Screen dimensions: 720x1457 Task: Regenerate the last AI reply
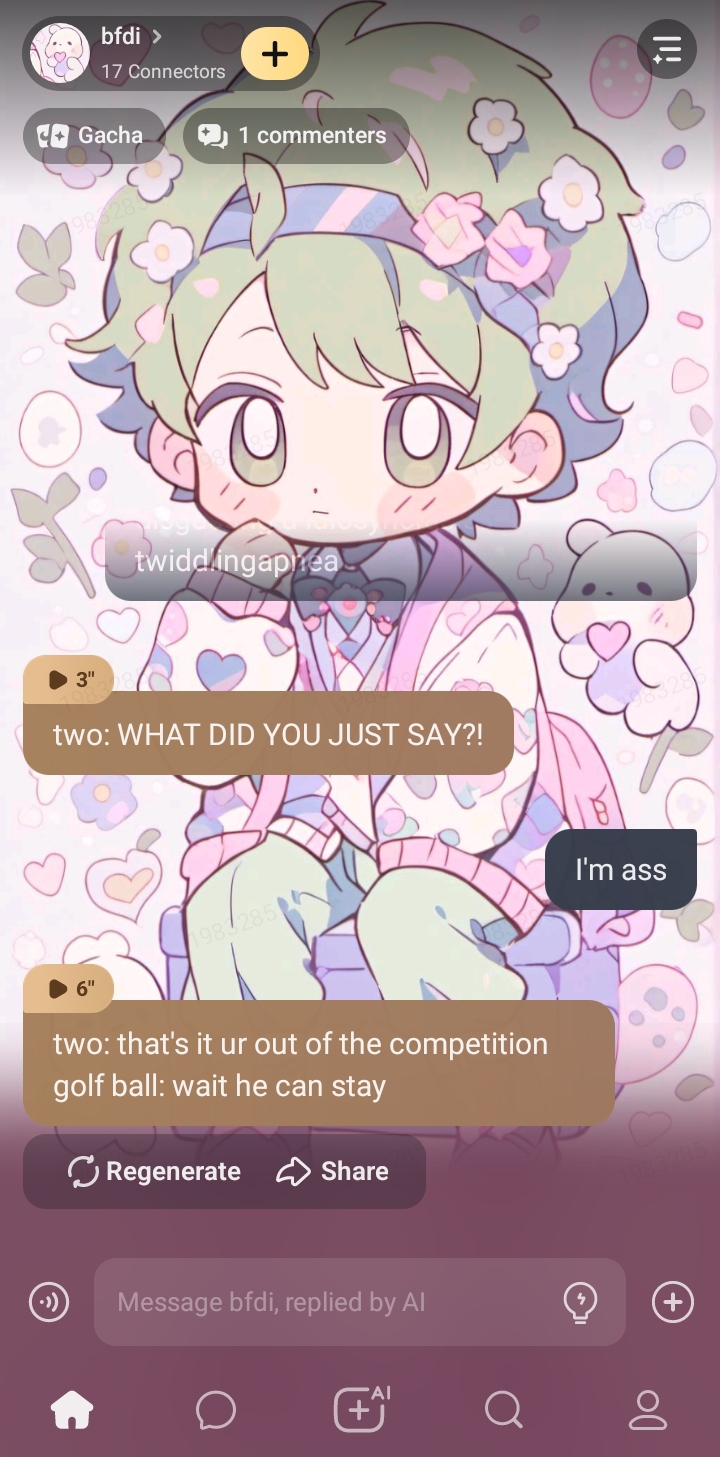pyautogui.click(x=155, y=1171)
